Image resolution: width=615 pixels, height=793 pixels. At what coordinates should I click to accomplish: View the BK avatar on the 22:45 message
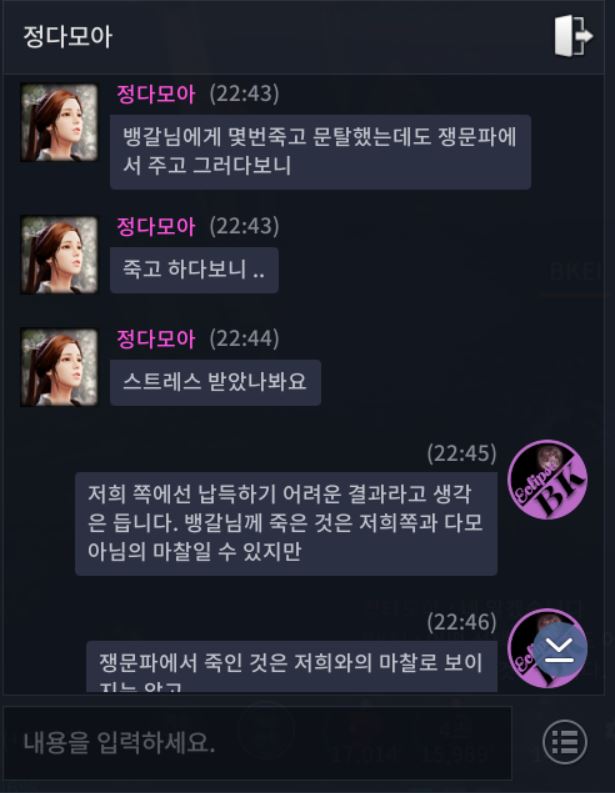click(547, 480)
